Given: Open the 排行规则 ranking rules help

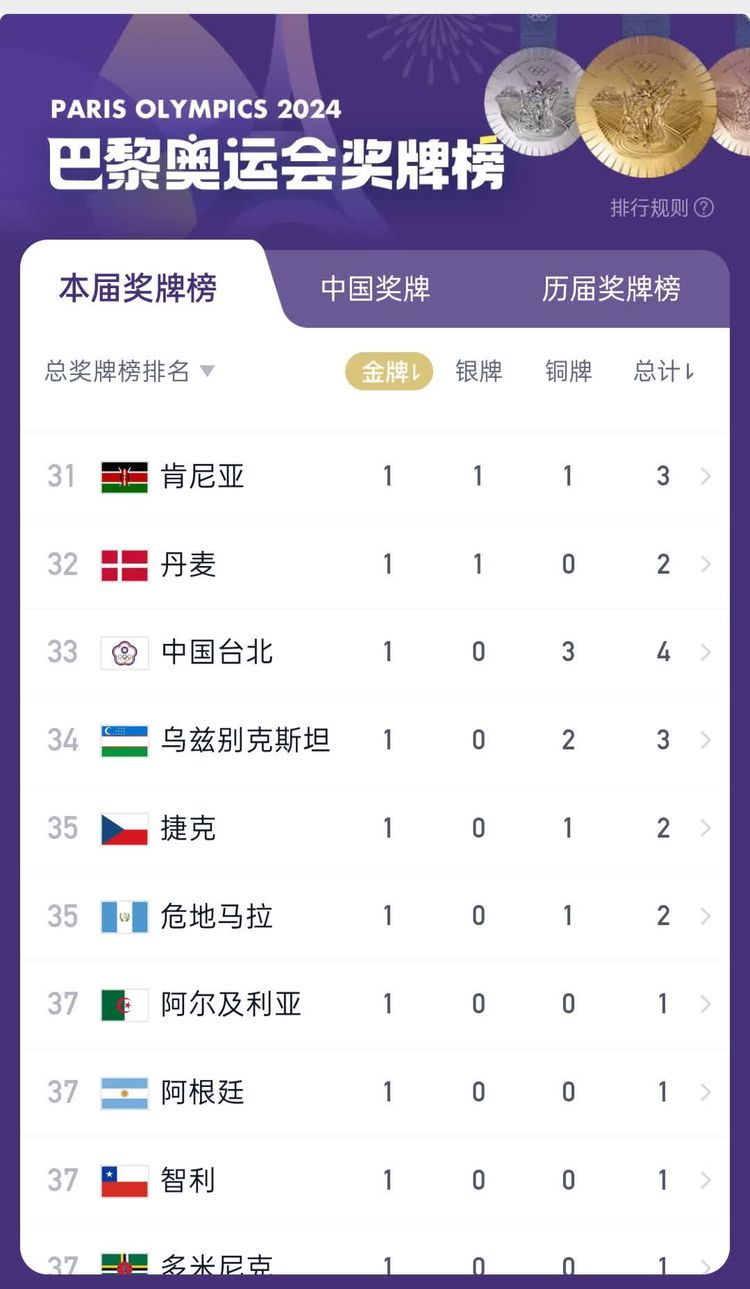Looking at the screenshot, I should pos(662,208).
